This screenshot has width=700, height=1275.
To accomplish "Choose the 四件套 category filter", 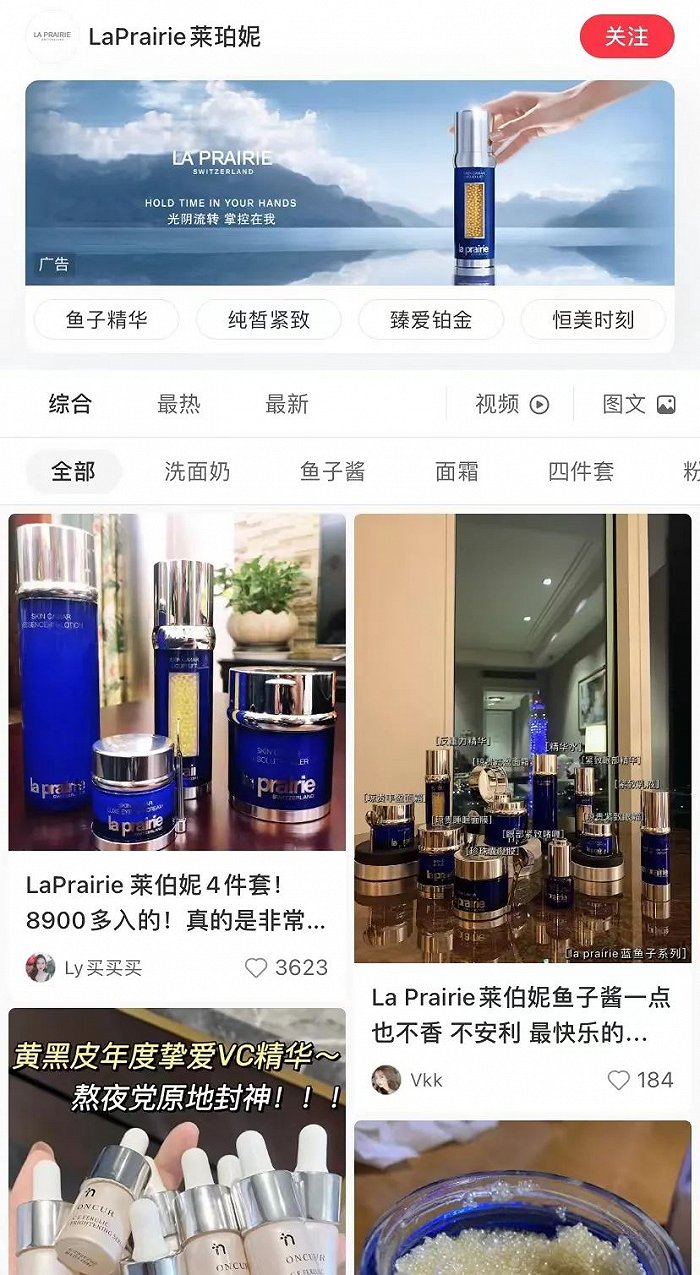I will coord(581,472).
